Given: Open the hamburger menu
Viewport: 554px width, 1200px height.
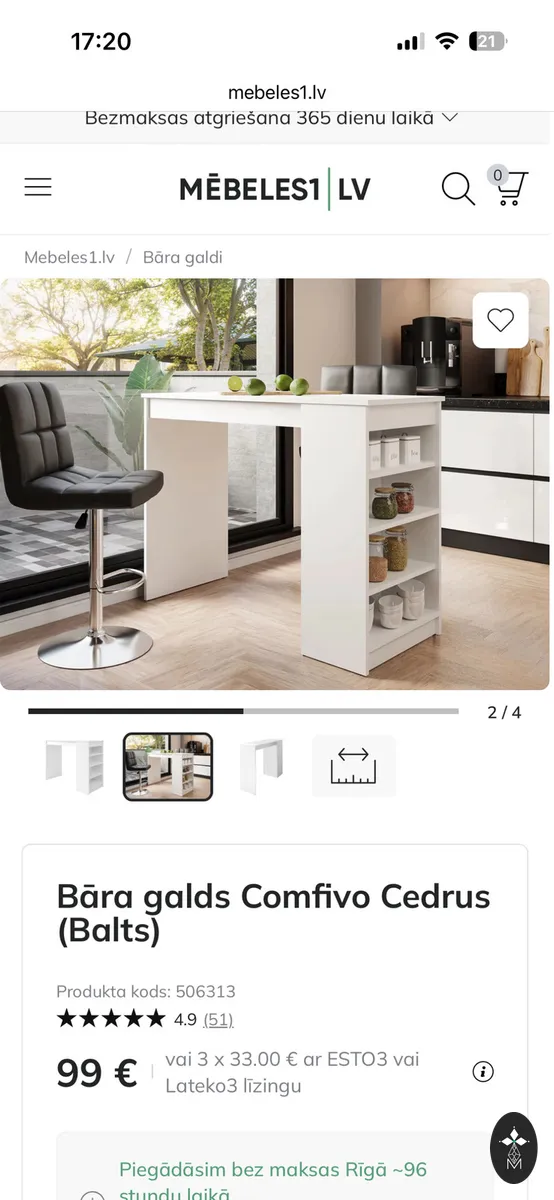Looking at the screenshot, I should 38,187.
